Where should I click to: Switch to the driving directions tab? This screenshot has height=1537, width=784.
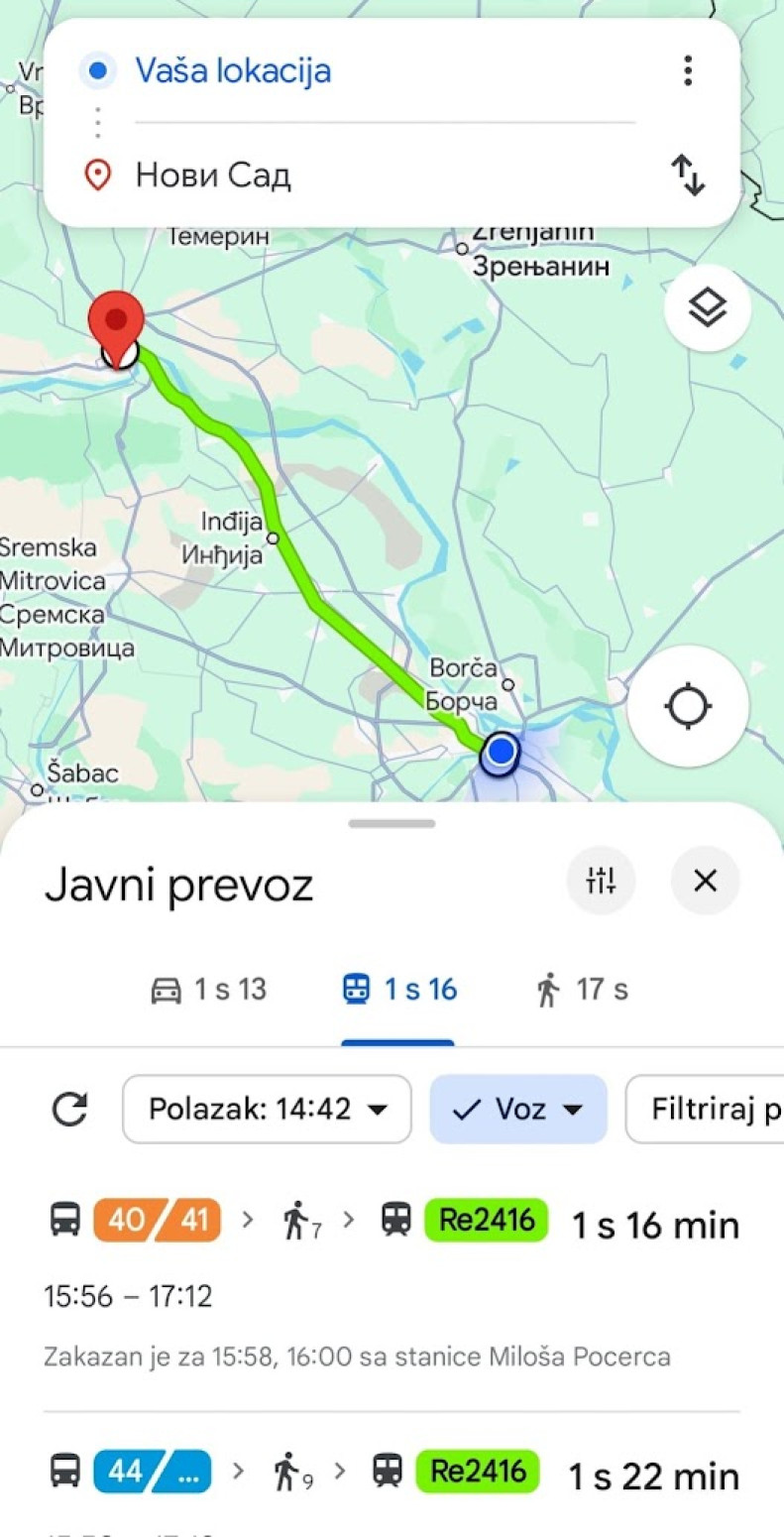[x=208, y=988]
